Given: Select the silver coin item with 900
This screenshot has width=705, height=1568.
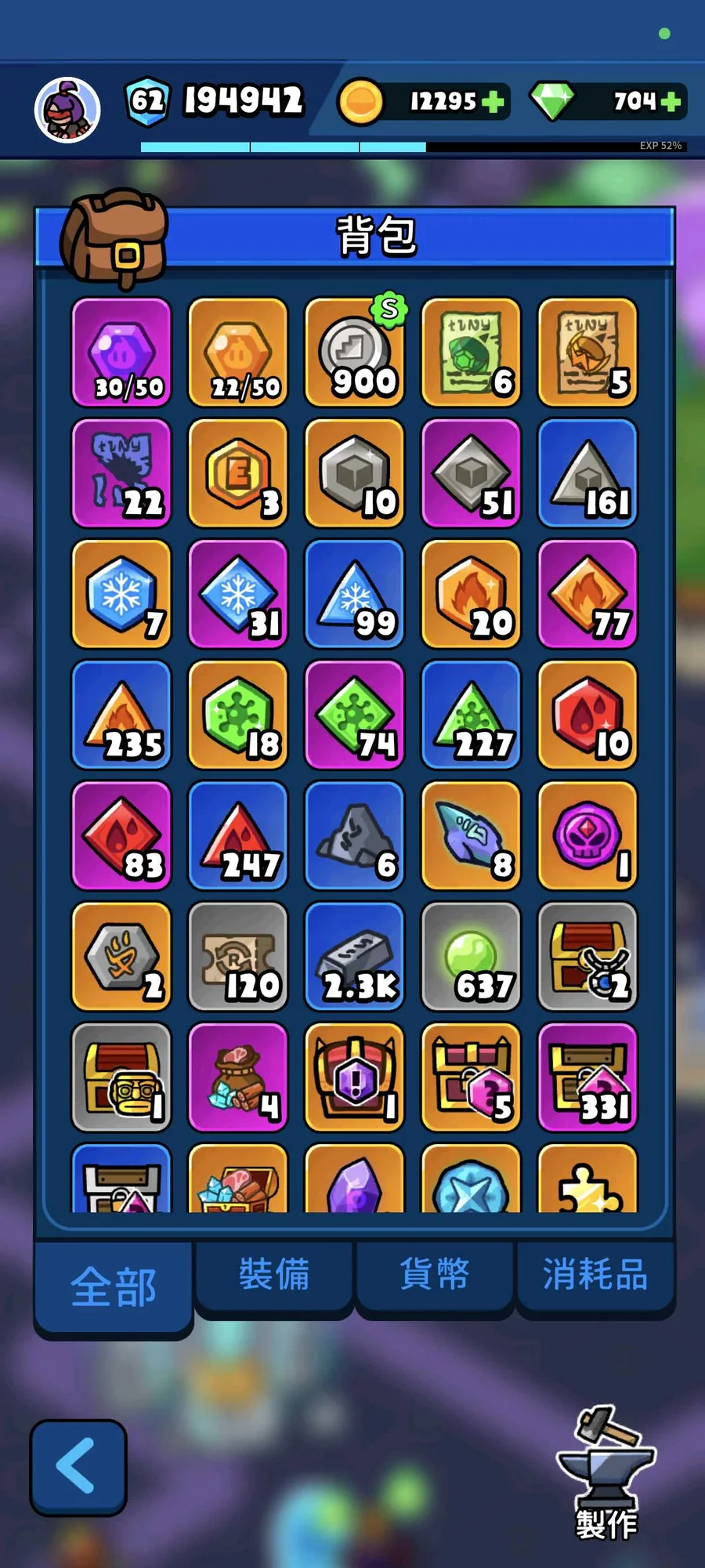Looking at the screenshot, I should click(355, 353).
